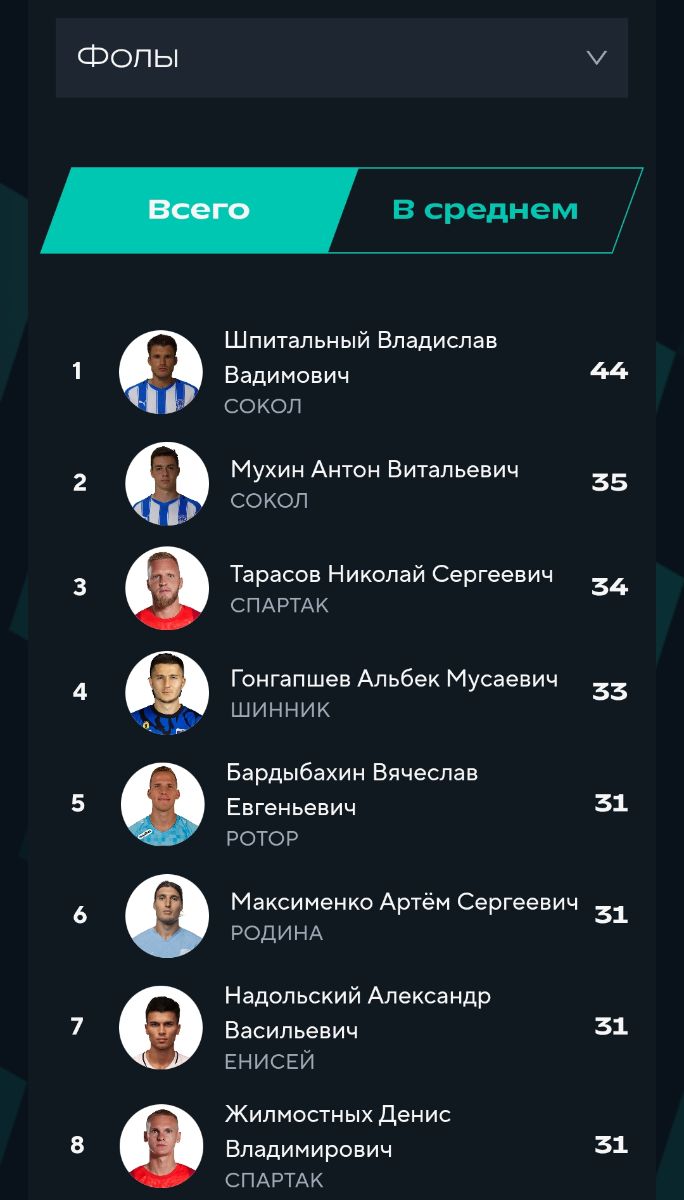View Надольский Александр Васильевич's details

click(x=357, y=1013)
